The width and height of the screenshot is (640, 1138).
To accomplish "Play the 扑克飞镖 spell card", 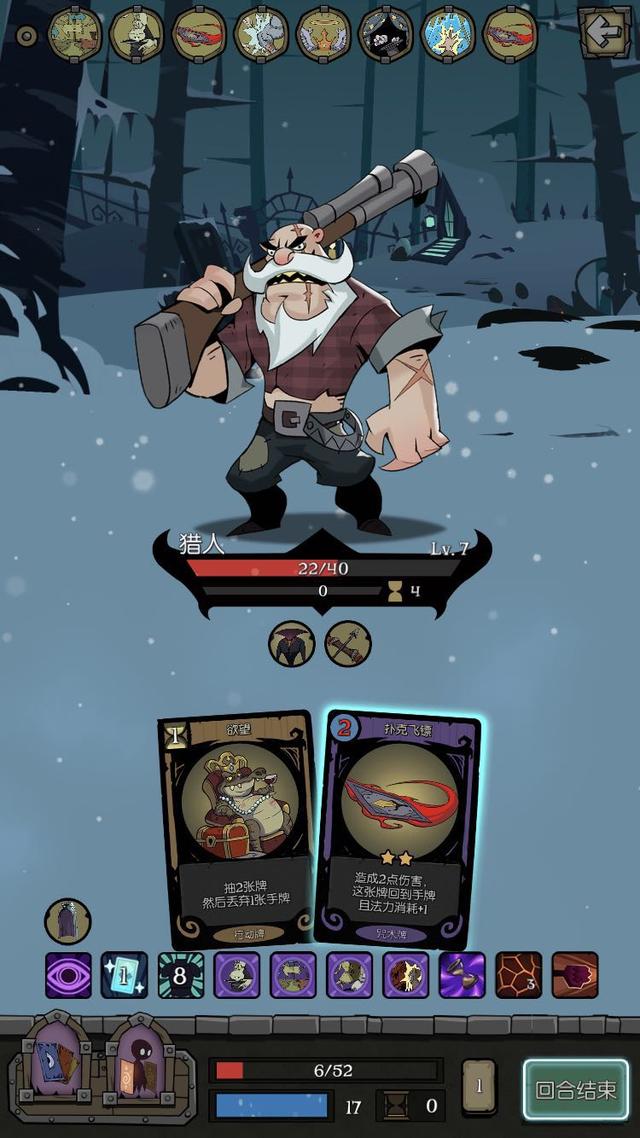I will 398,830.
